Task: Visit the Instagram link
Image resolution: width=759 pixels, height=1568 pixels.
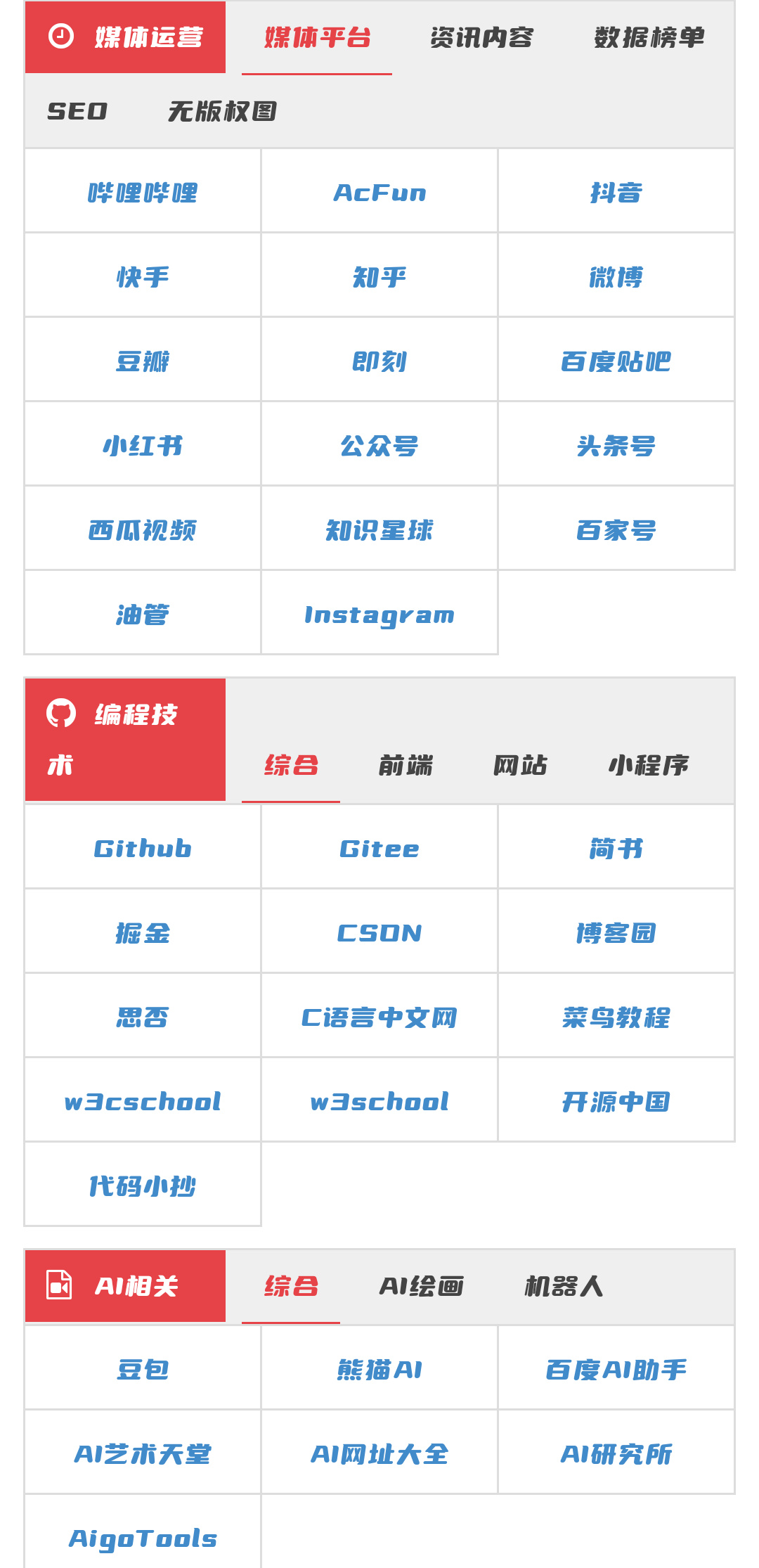Action: point(379,615)
